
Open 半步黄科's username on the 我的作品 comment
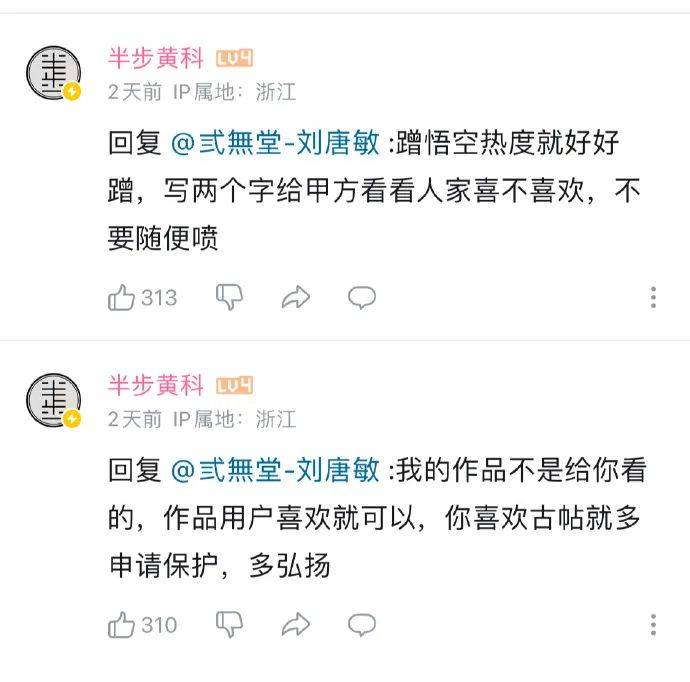[155, 386]
